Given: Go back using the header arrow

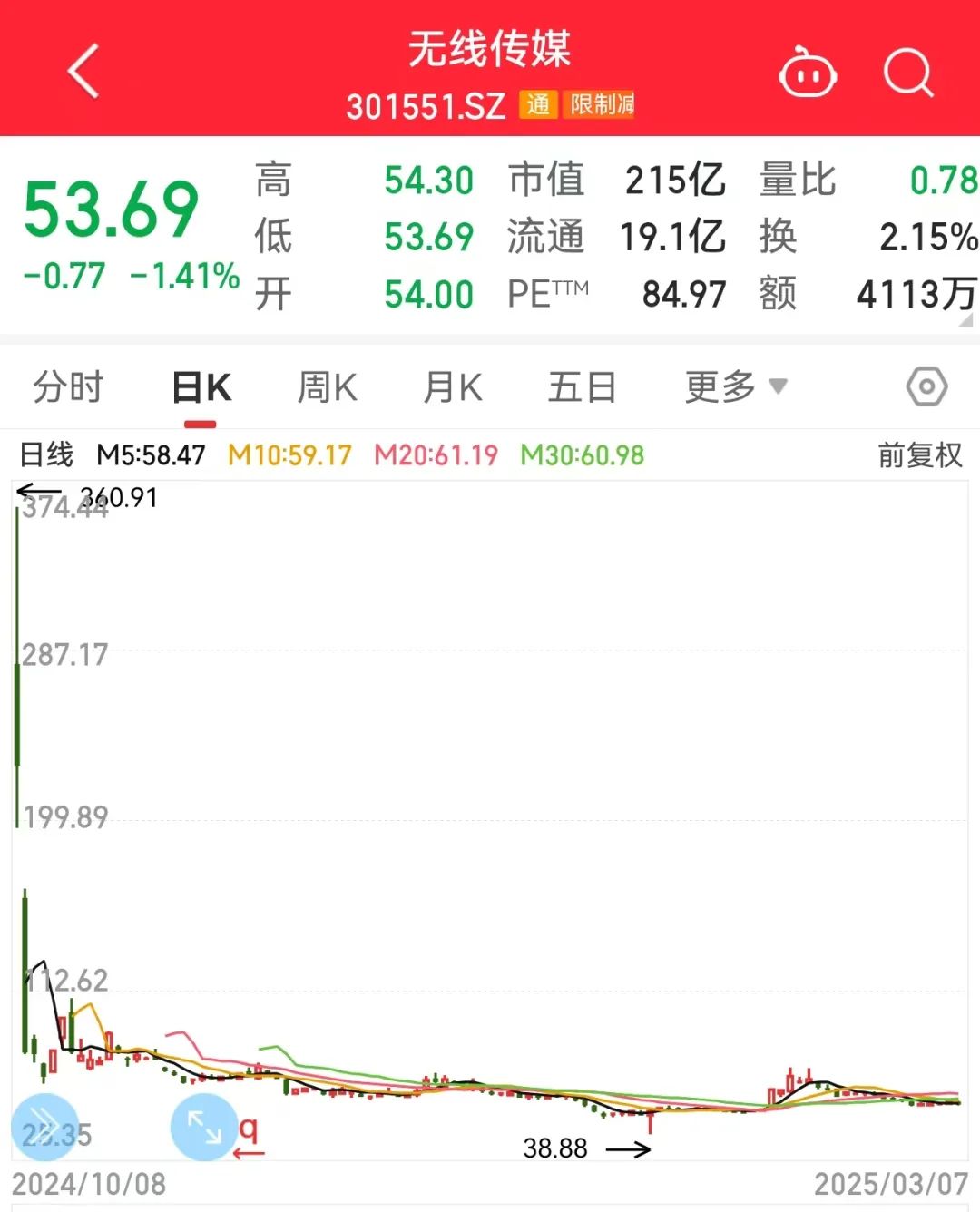Looking at the screenshot, I should pos(83,72).
